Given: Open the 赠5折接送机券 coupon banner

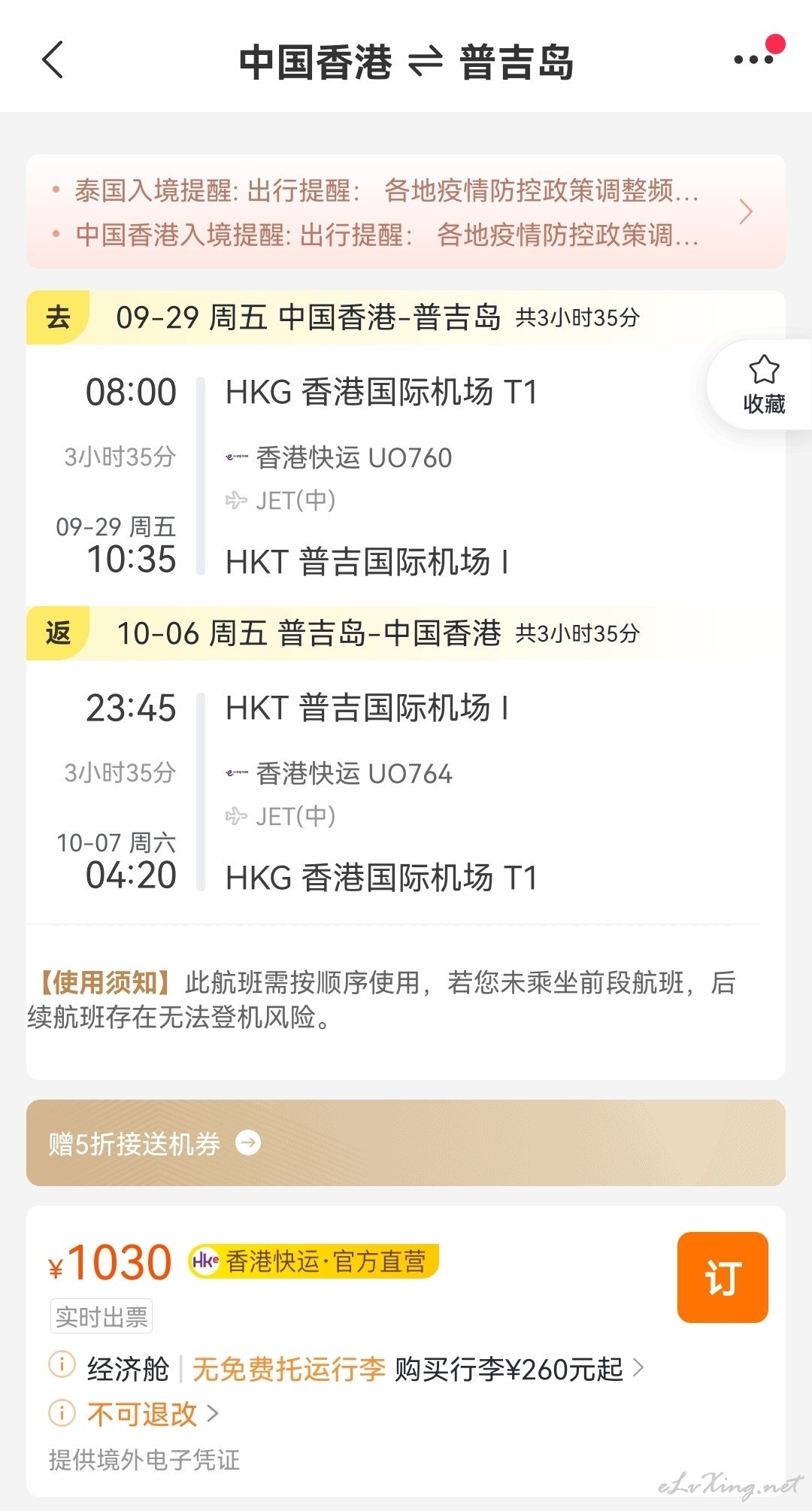Looking at the screenshot, I should 406,1143.
